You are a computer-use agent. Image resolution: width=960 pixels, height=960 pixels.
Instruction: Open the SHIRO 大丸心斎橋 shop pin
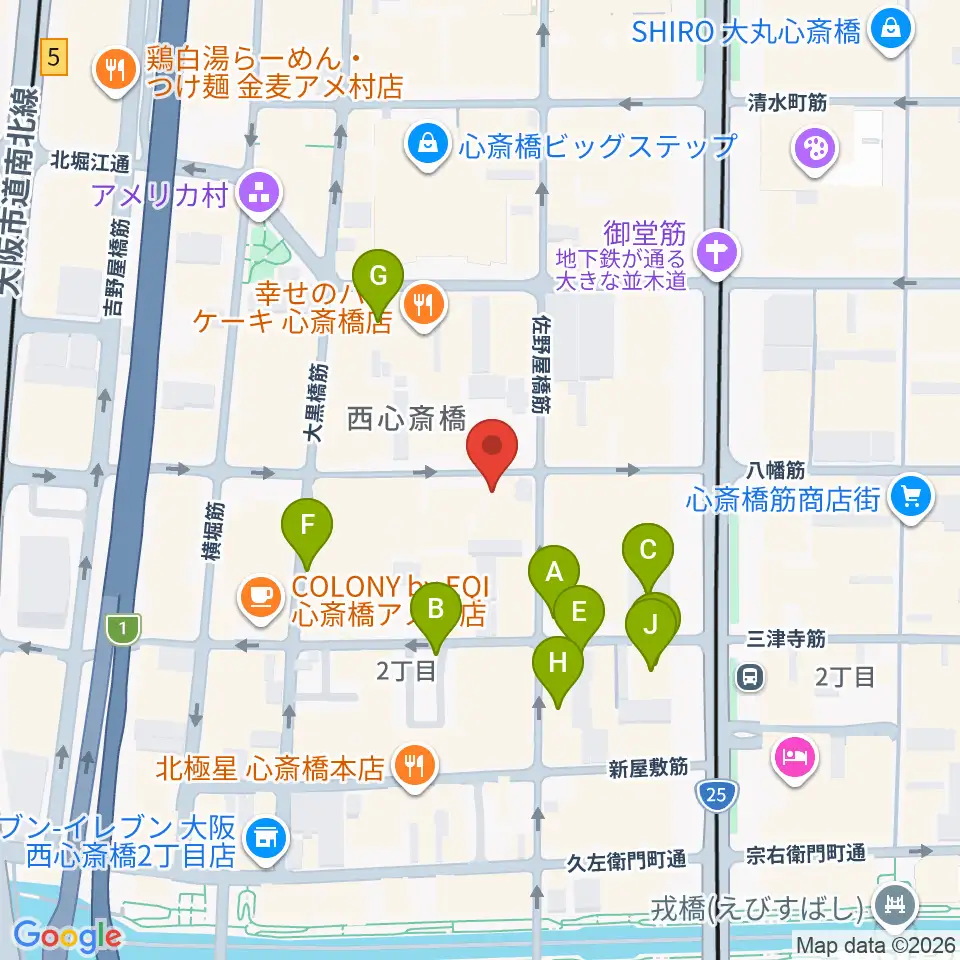891,31
